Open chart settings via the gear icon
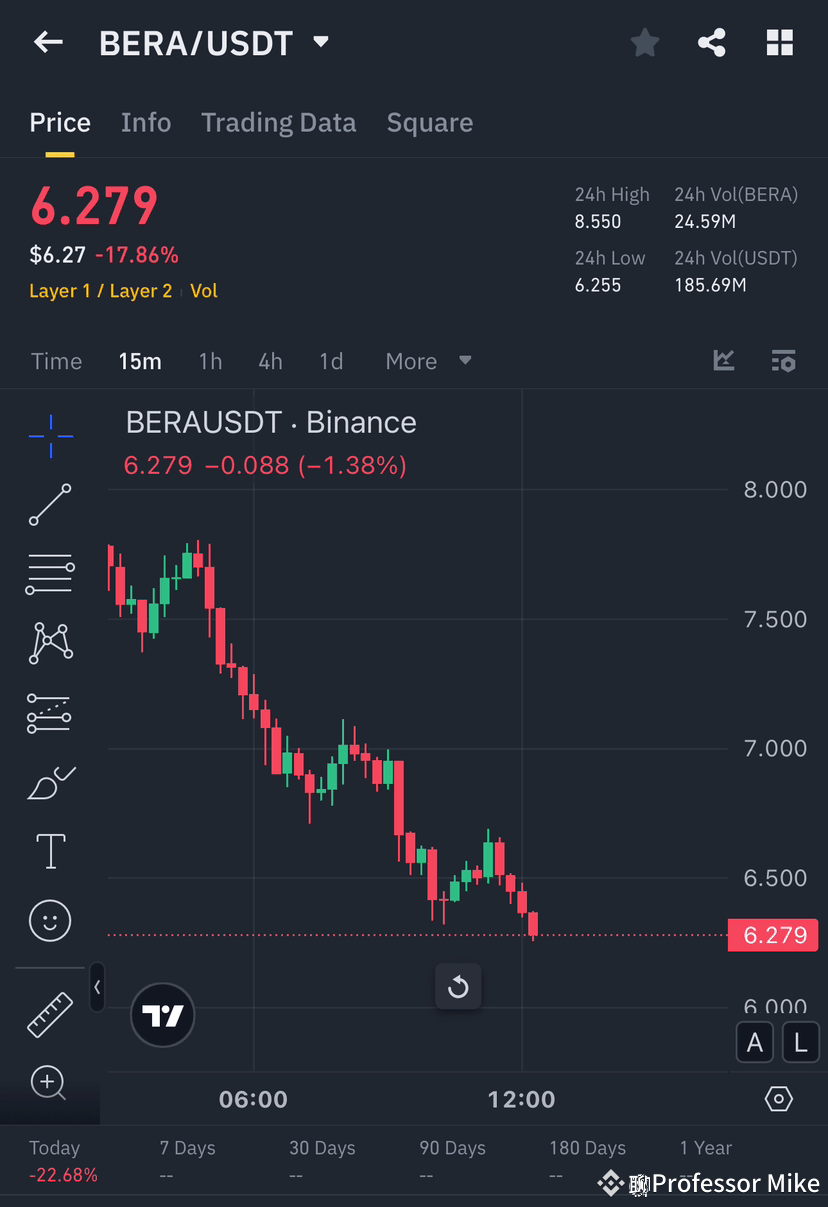828x1207 pixels. pos(778,1098)
